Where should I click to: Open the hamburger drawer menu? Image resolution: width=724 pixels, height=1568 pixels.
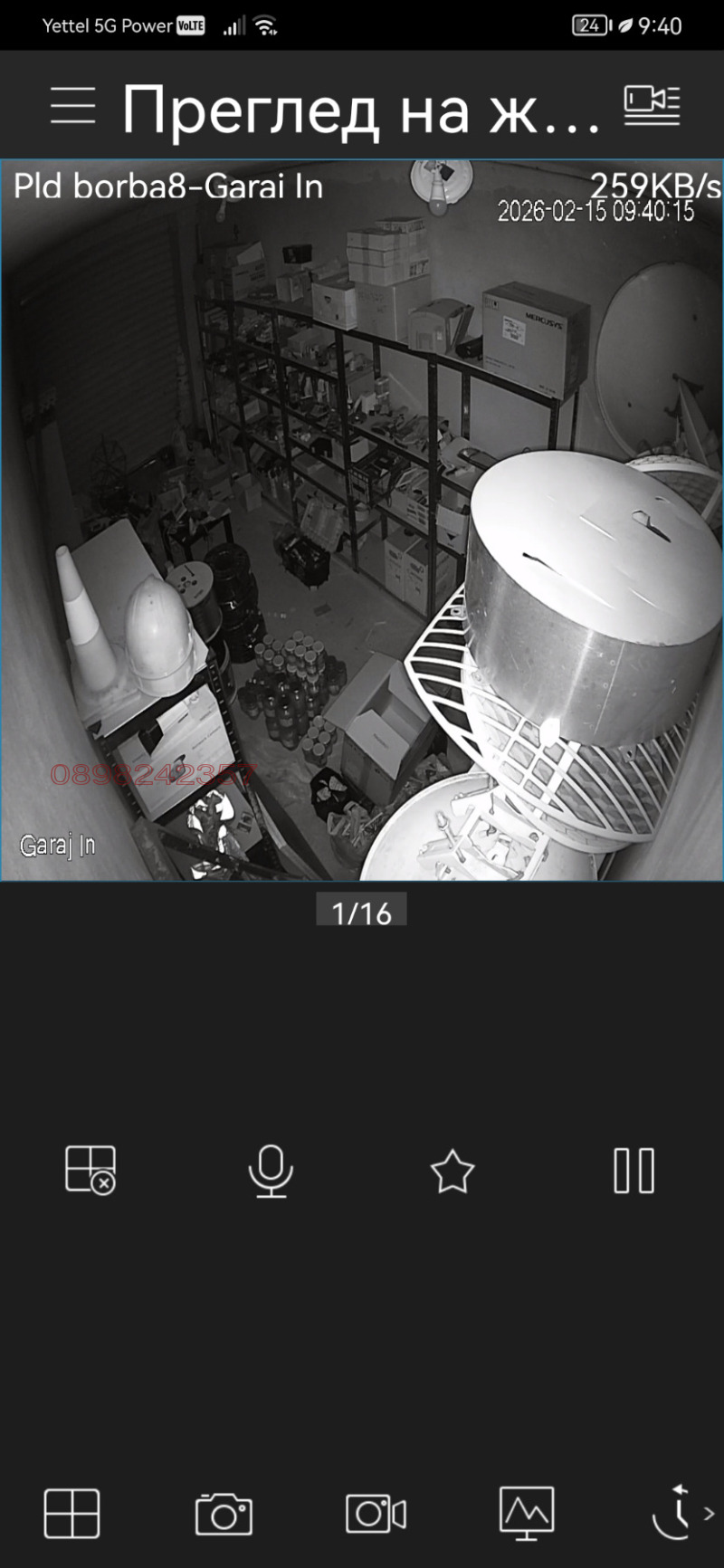[73, 106]
